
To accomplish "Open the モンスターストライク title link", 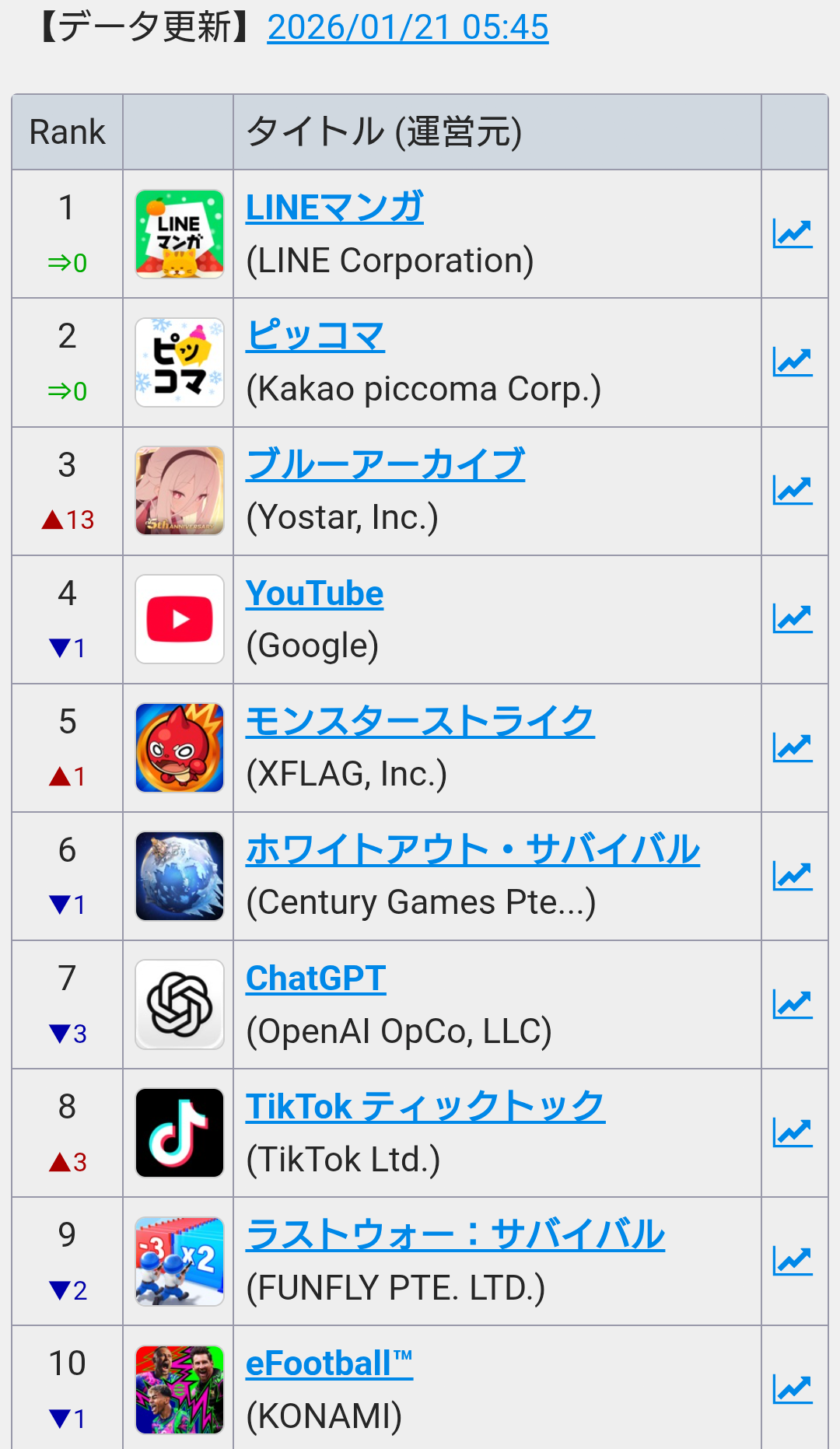I will click(420, 721).
